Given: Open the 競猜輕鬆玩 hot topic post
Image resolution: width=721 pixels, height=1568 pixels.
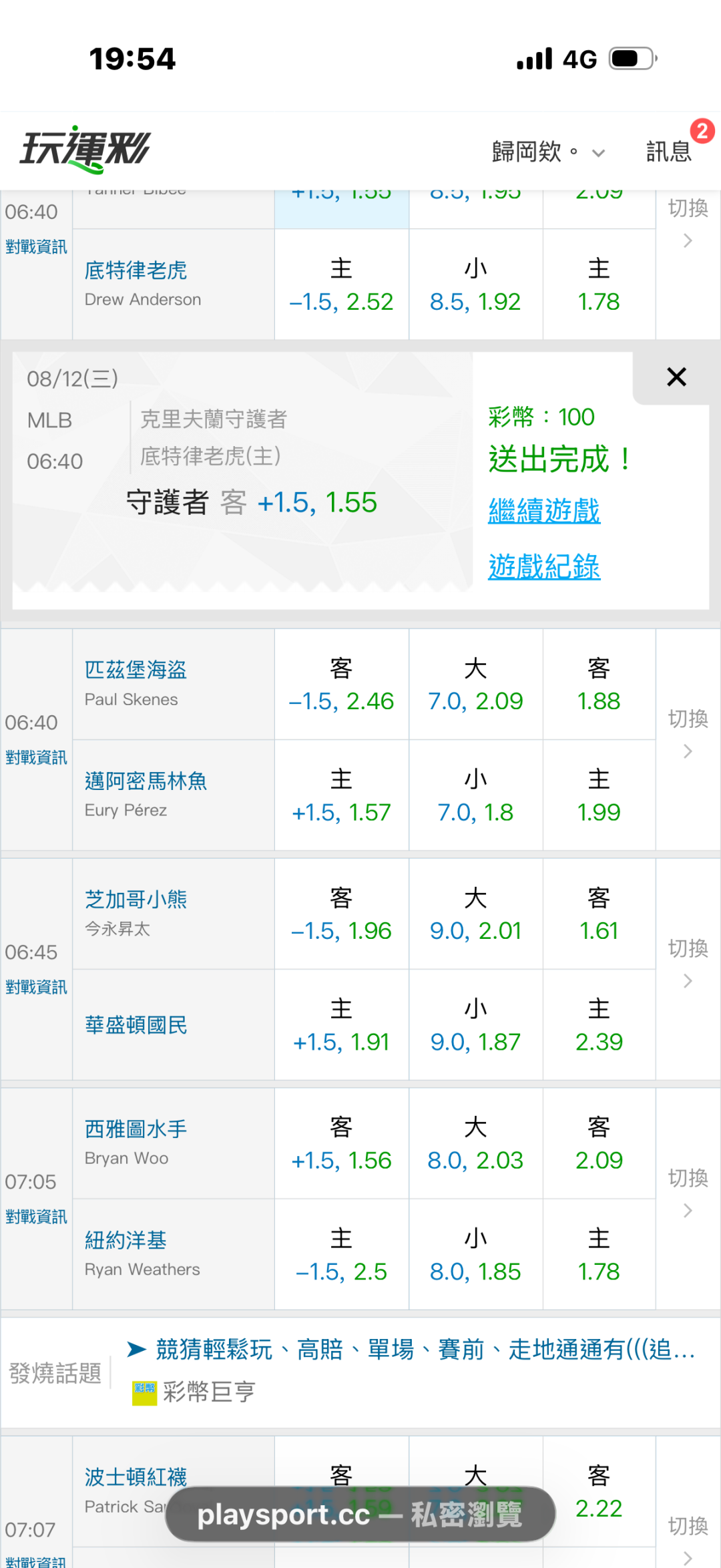Looking at the screenshot, I should coord(426,1349).
